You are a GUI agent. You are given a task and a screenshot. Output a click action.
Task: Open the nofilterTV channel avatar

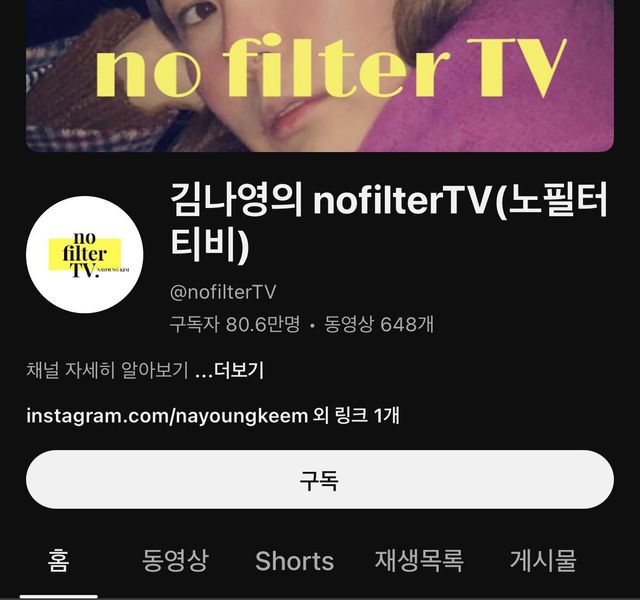tap(84, 255)
